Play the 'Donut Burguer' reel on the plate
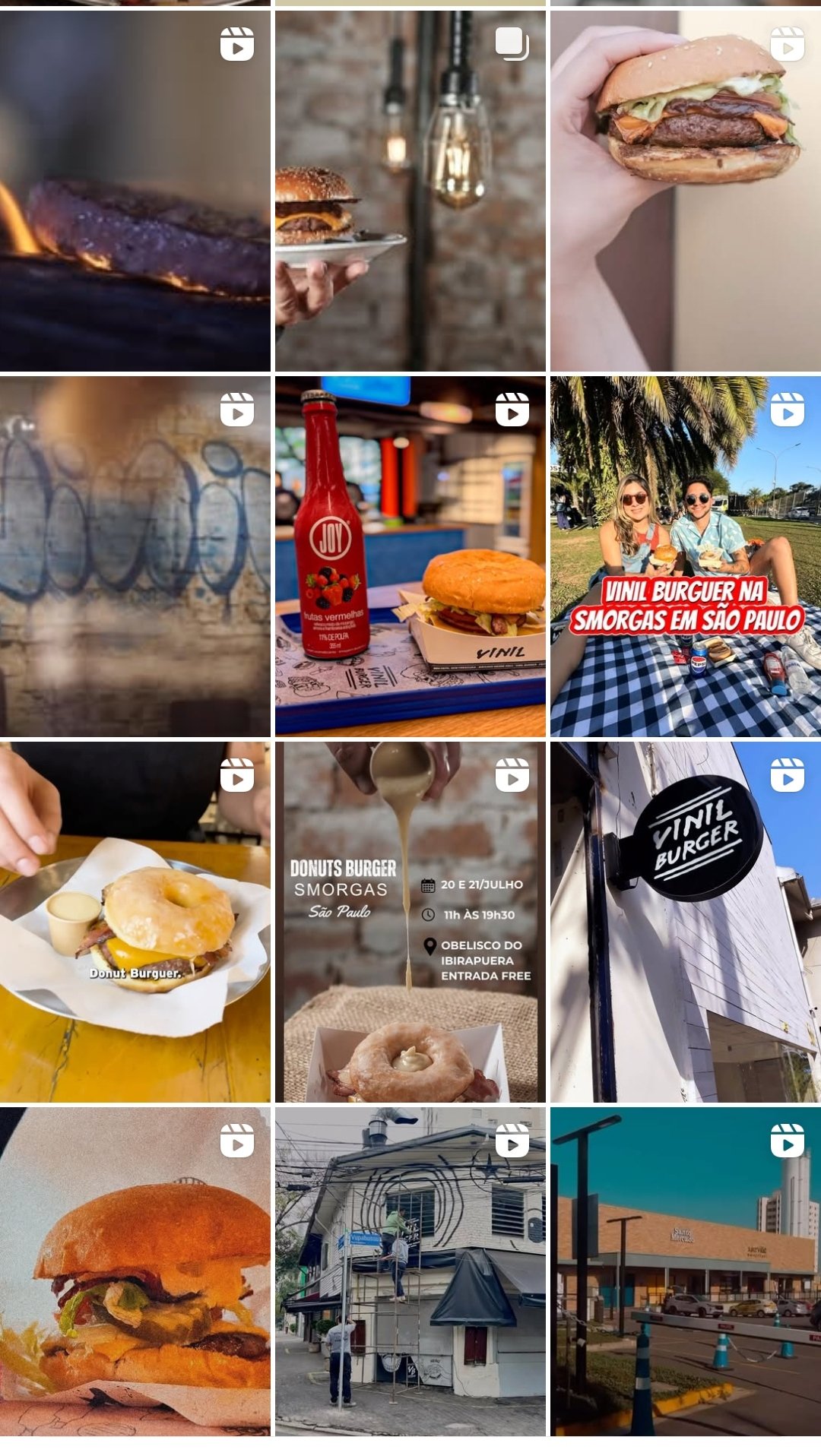 tap(135, 922)
